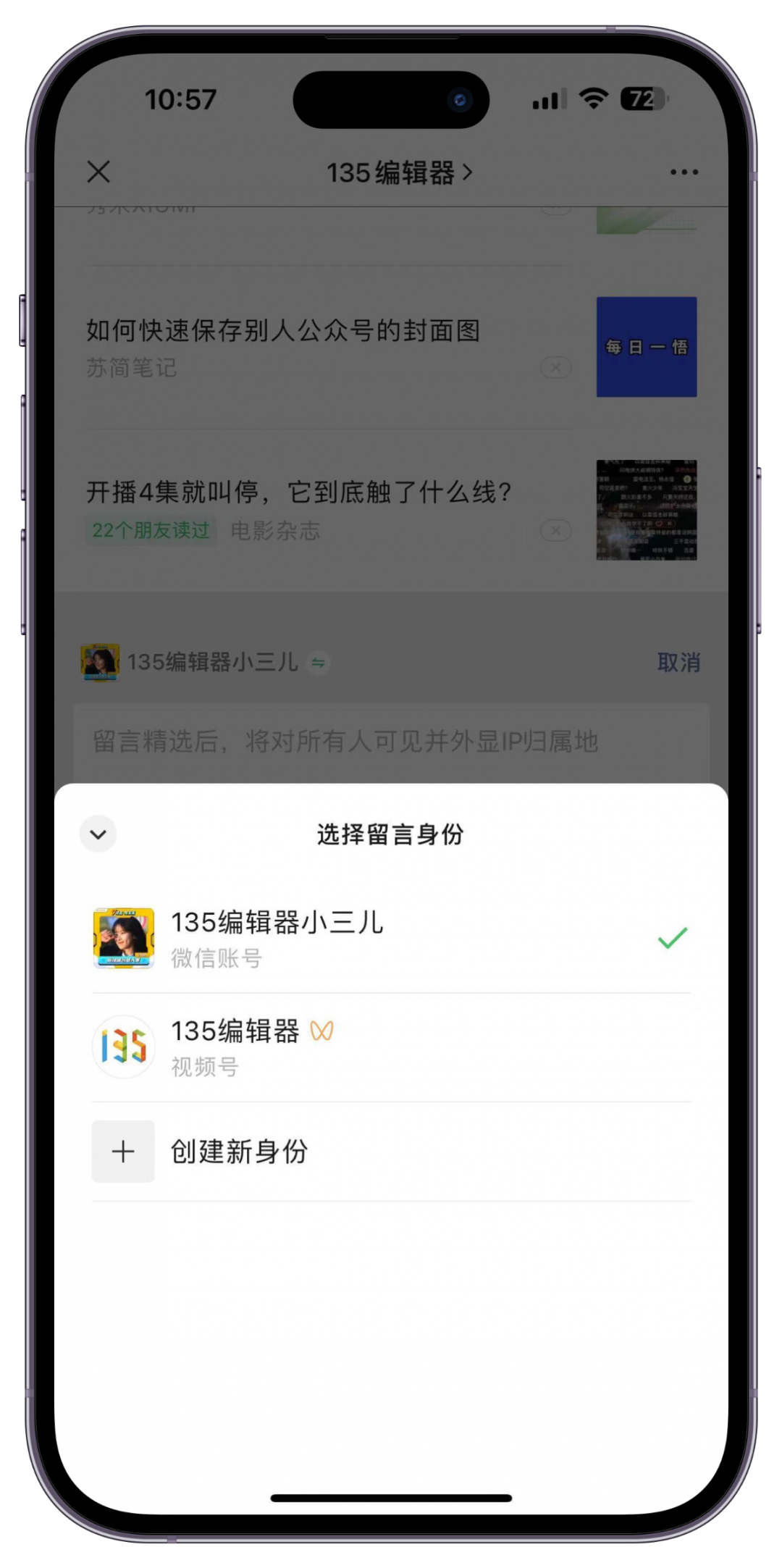Close the page with the X icon

[98, 172]
